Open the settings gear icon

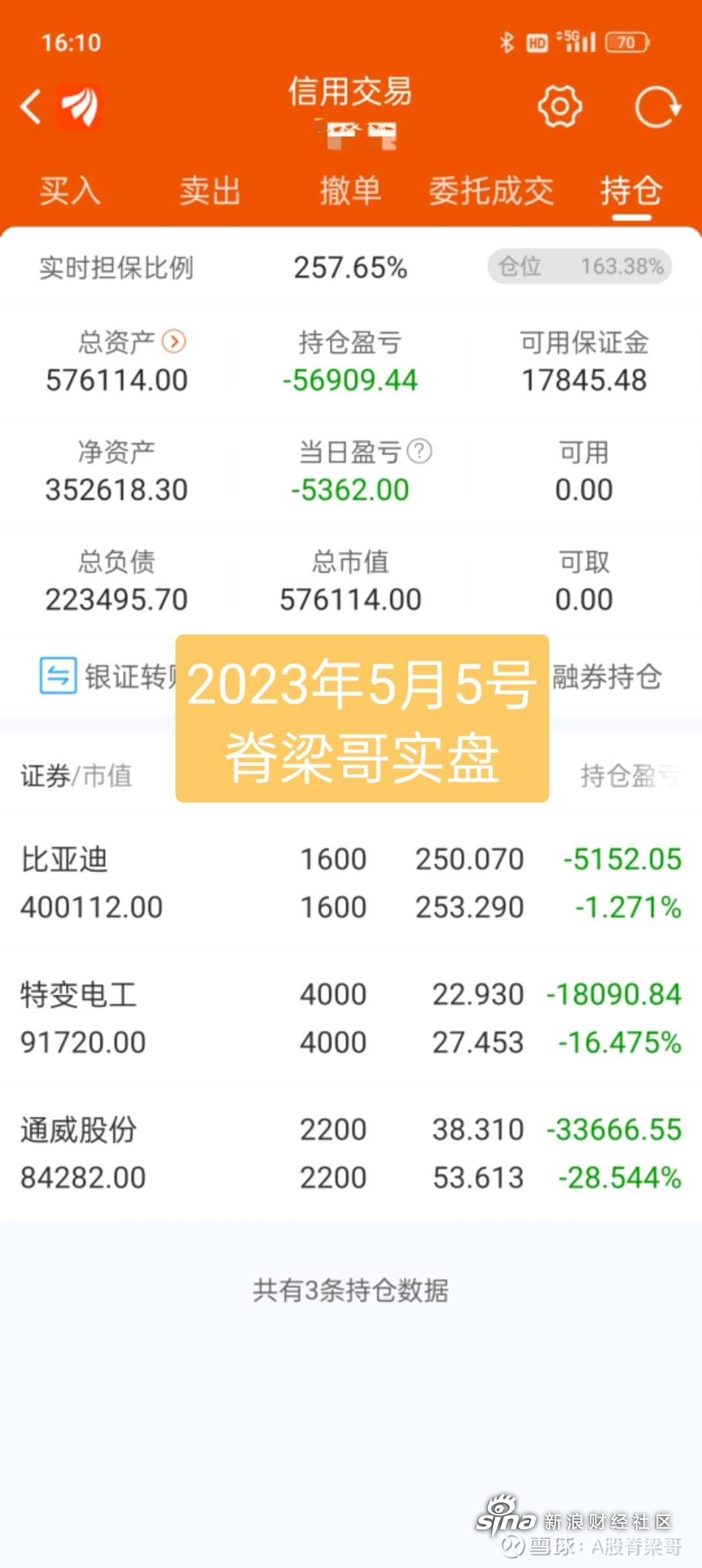(x=560, y=107)
